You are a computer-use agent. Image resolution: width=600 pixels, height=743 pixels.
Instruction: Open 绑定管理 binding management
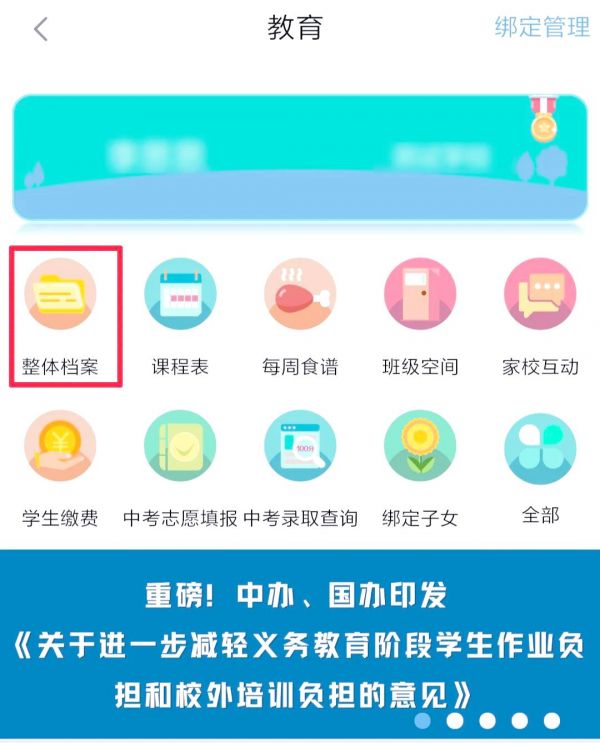pyautogui.click(x=541, y=28)
